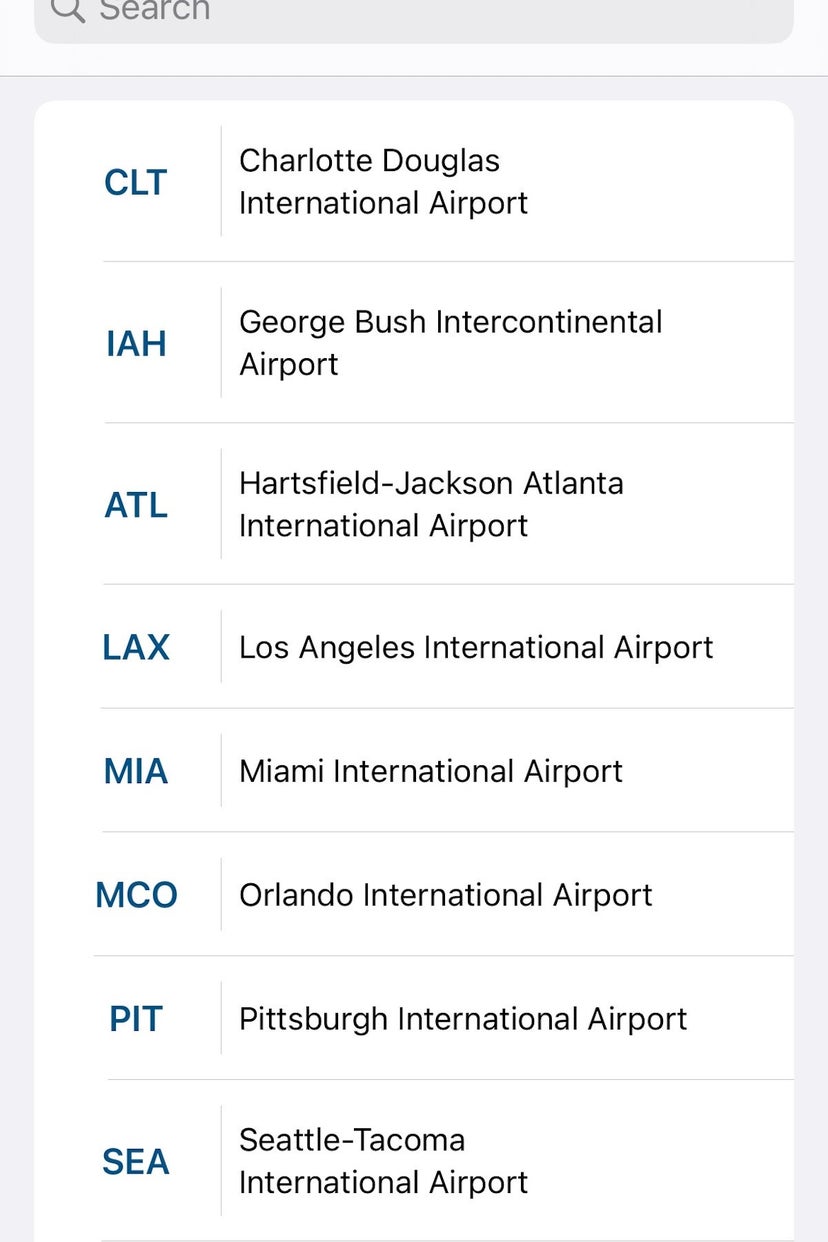Open George Bush Intercontinental Airport

tap(450, 343)
